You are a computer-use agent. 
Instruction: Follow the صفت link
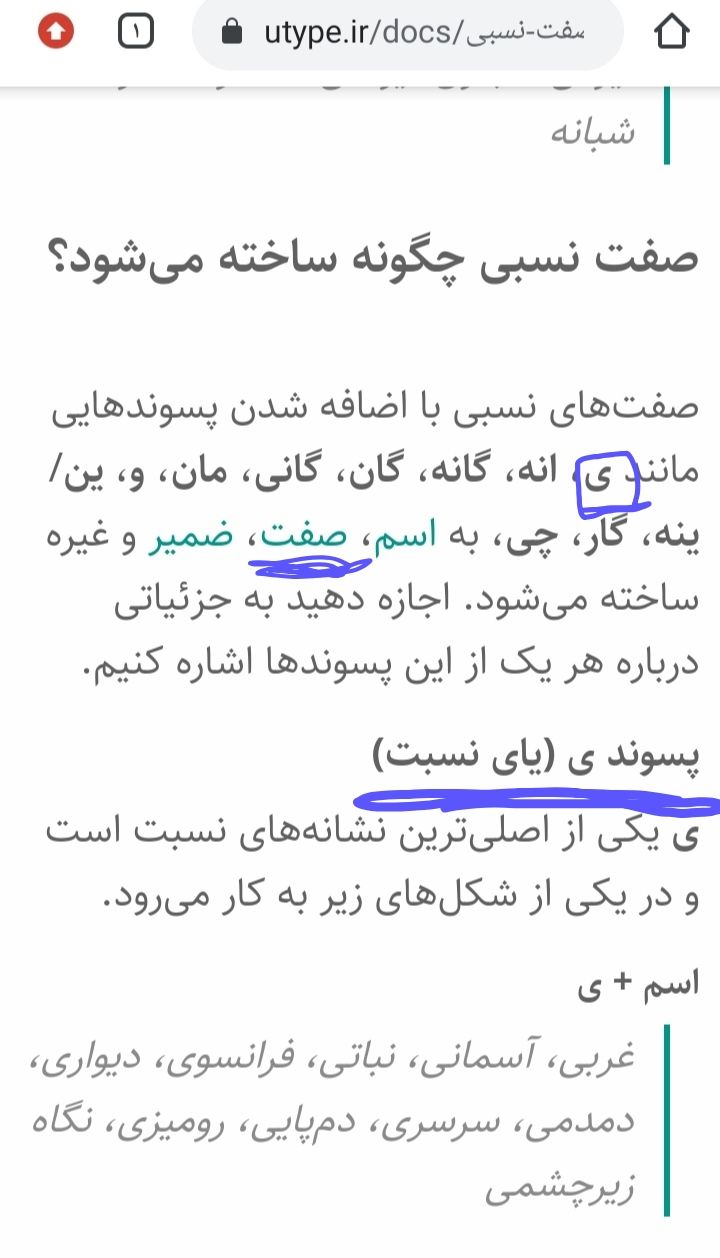tap(304, 538)
